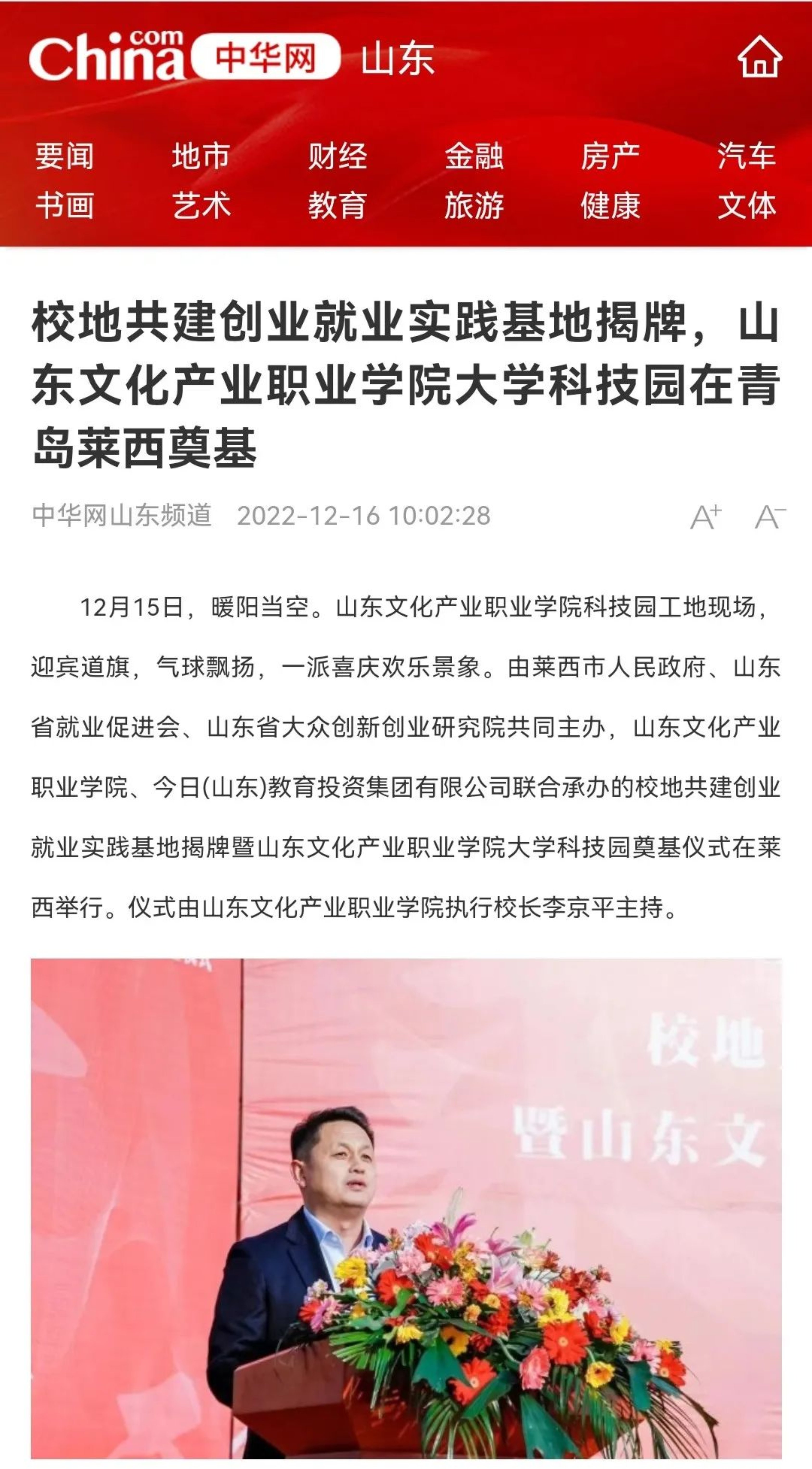Switch to the 汽车 section
The width and height of the screenshot is (812, 1469).
tap(746, 156)
